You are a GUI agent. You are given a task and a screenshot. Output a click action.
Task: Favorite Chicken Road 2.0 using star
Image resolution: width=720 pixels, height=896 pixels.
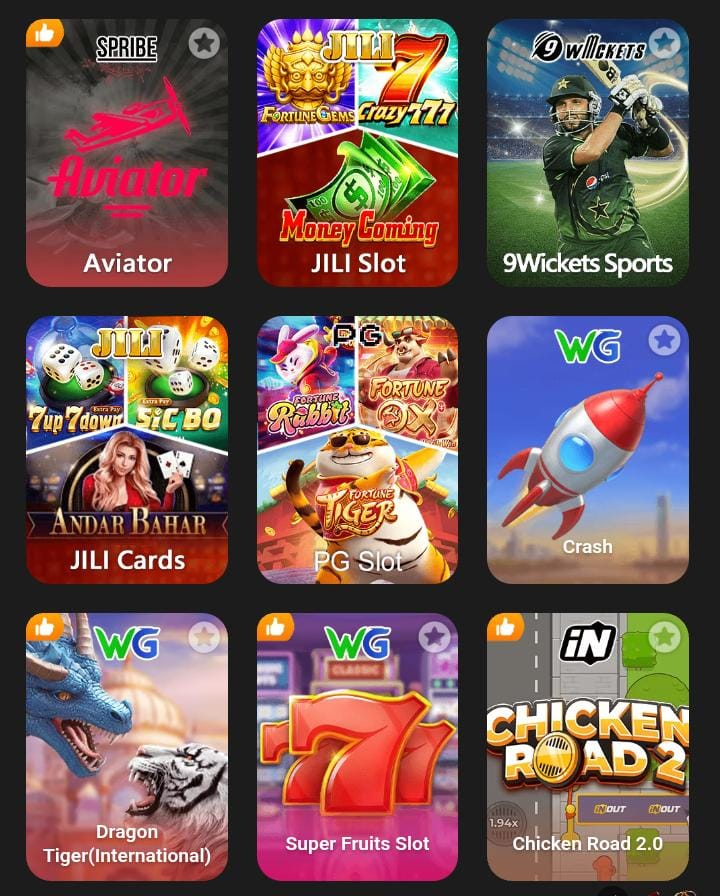point(664,637)
